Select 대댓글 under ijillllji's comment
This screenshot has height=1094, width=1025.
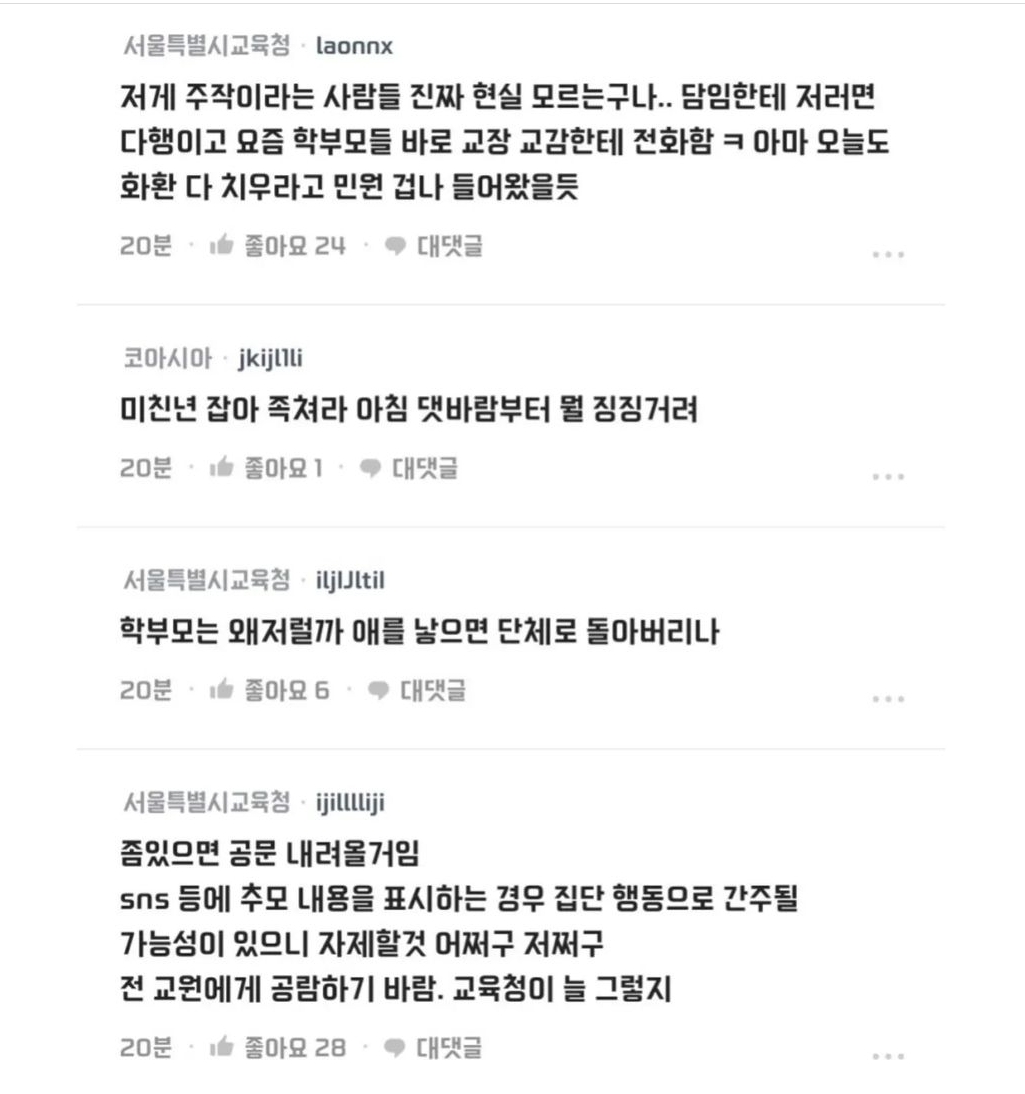pyautogui.click(x=434, y=1047)
